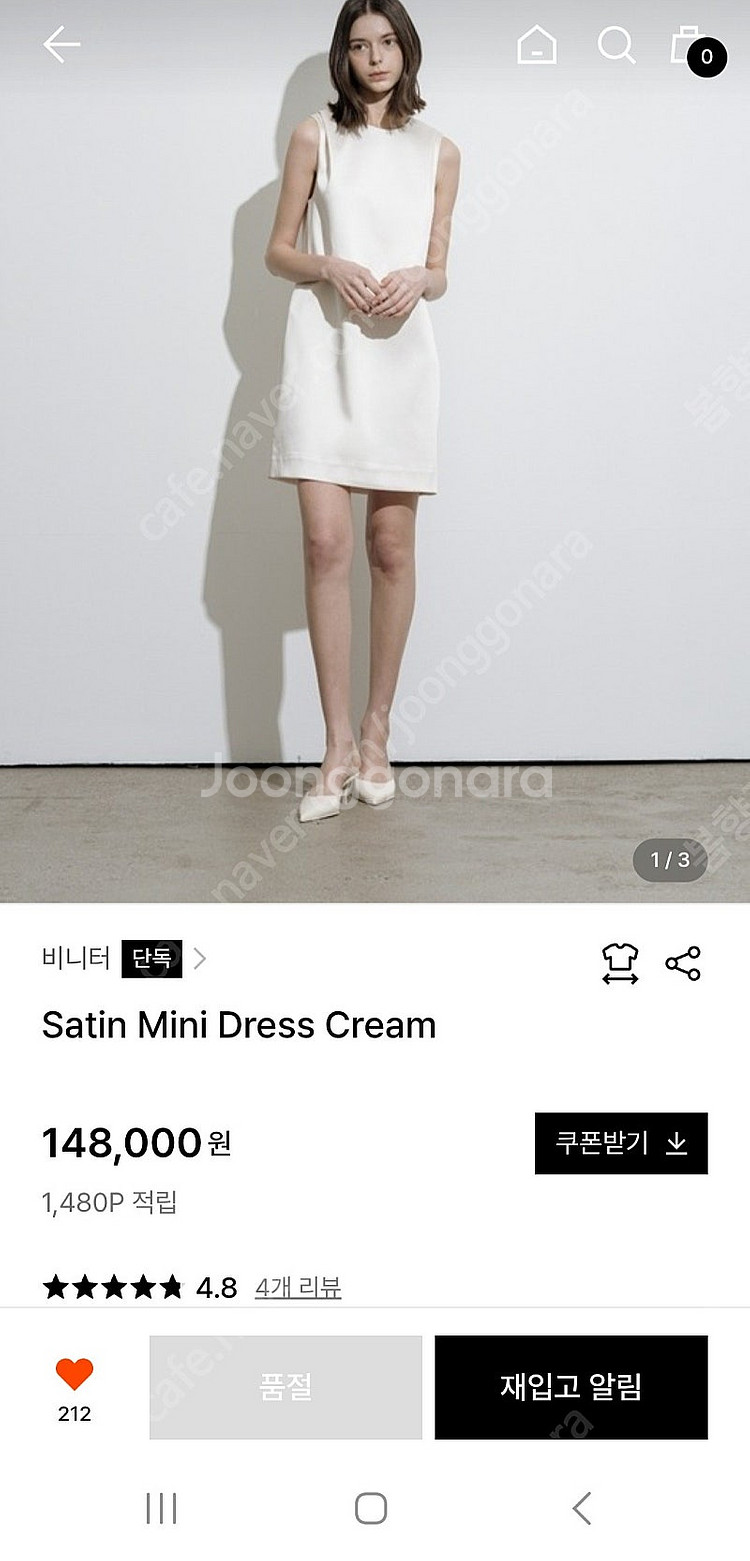Image resolution: width=750 pixels, height=1561 pixels.
Task: Open the clothing size comparison icon
Action: tap(620, 962)
